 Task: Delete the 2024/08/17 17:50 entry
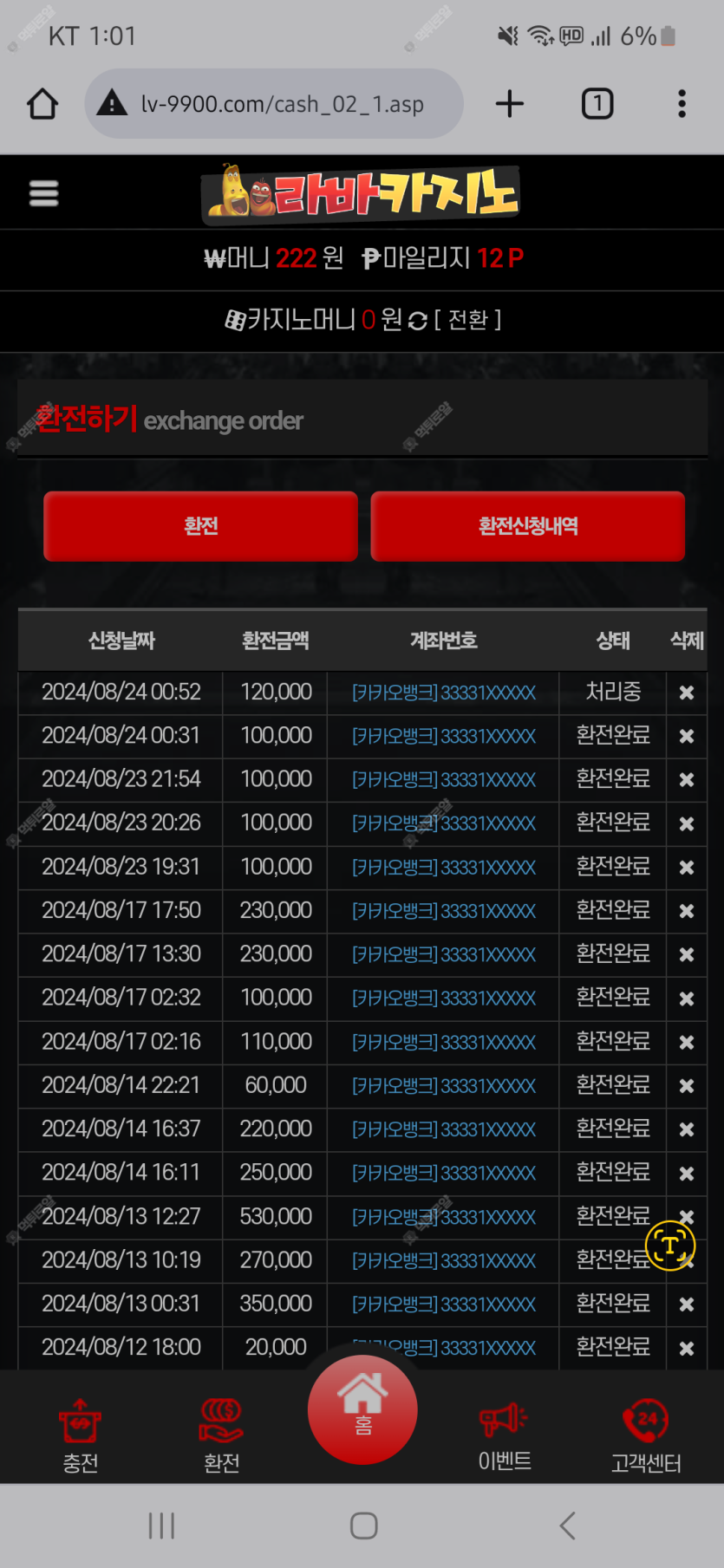[687, 911]
